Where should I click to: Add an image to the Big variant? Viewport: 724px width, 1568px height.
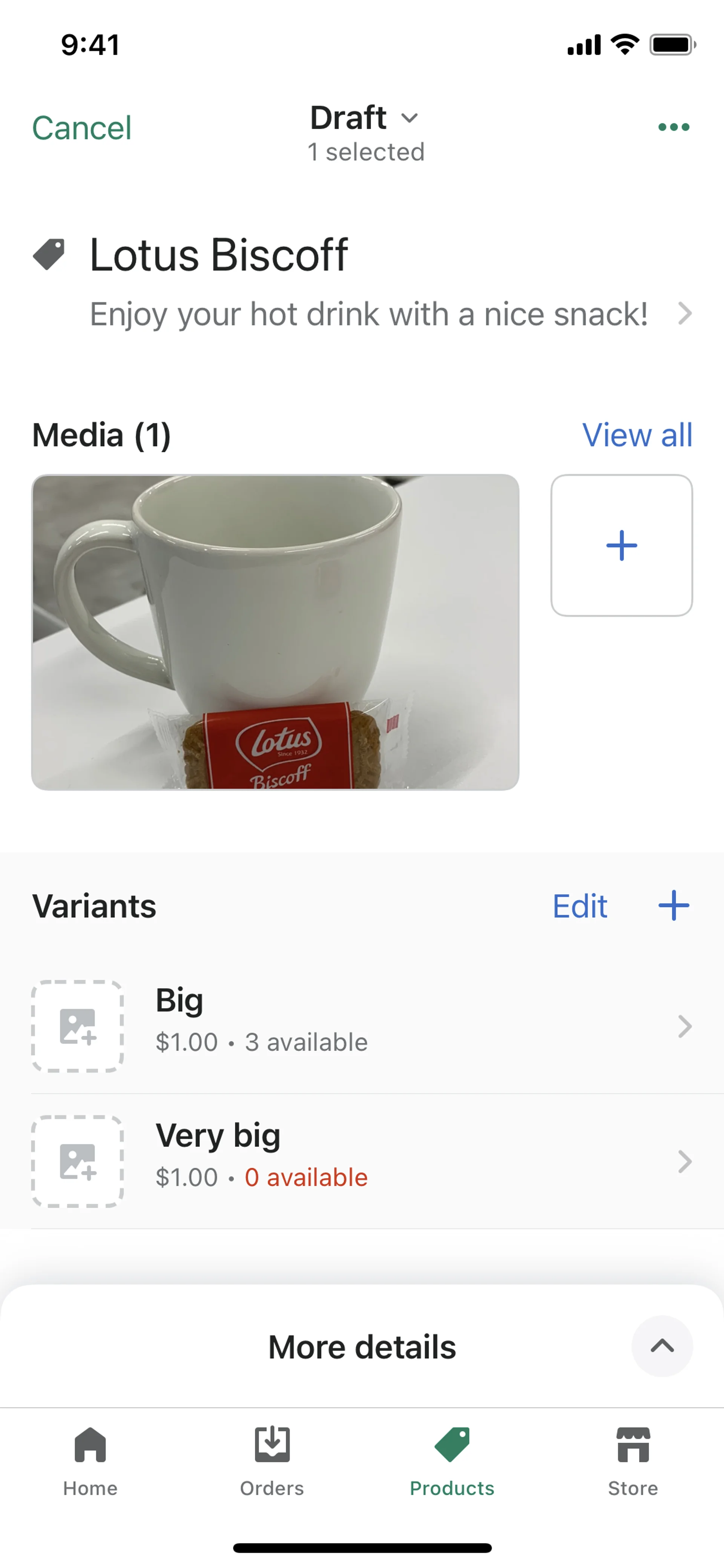pos(77,1026)
